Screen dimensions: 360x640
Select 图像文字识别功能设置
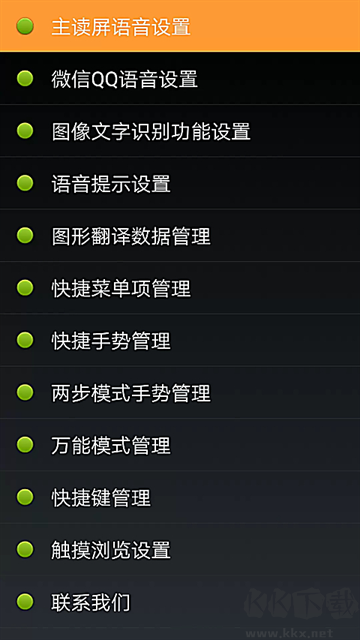point(180,131)
